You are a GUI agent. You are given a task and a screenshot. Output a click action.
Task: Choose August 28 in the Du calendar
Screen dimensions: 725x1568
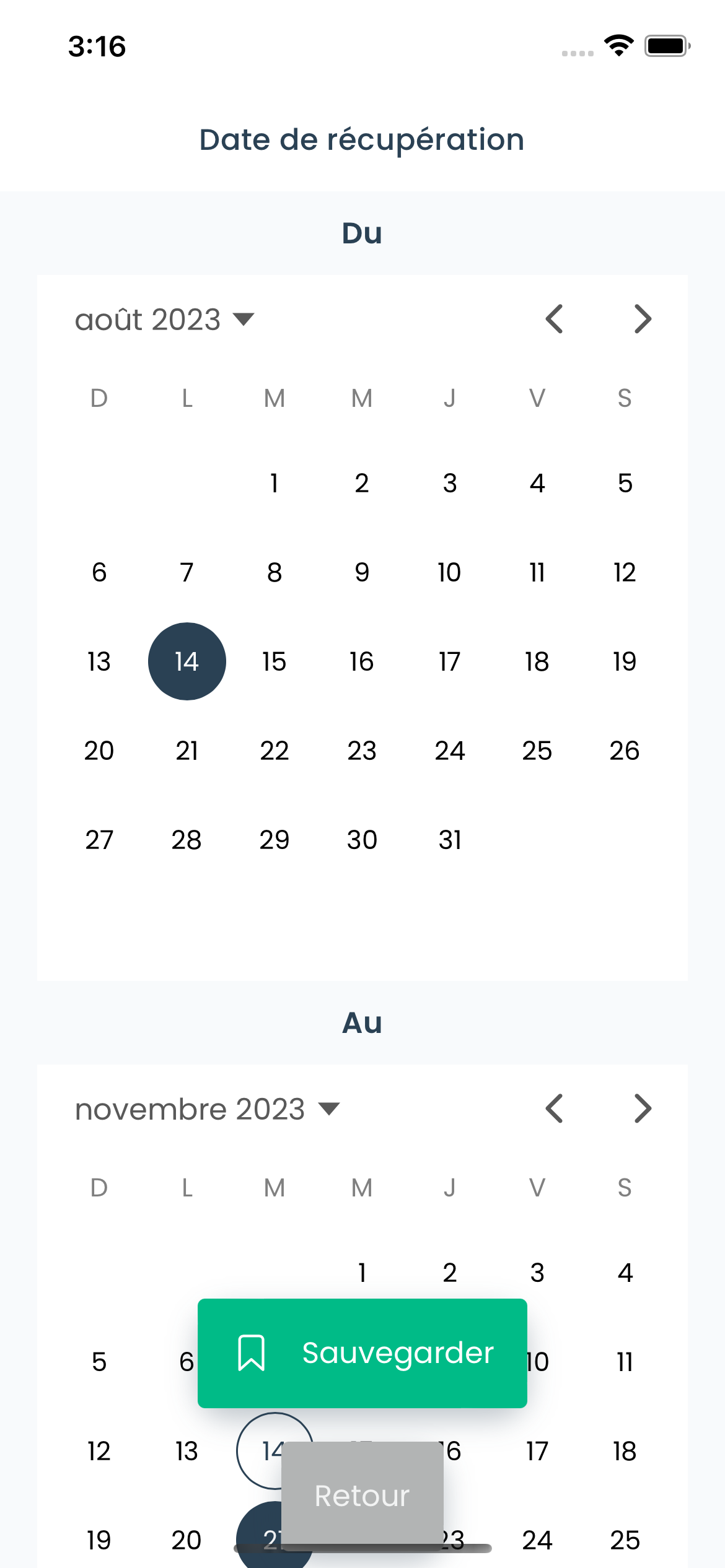click(187, 840)
